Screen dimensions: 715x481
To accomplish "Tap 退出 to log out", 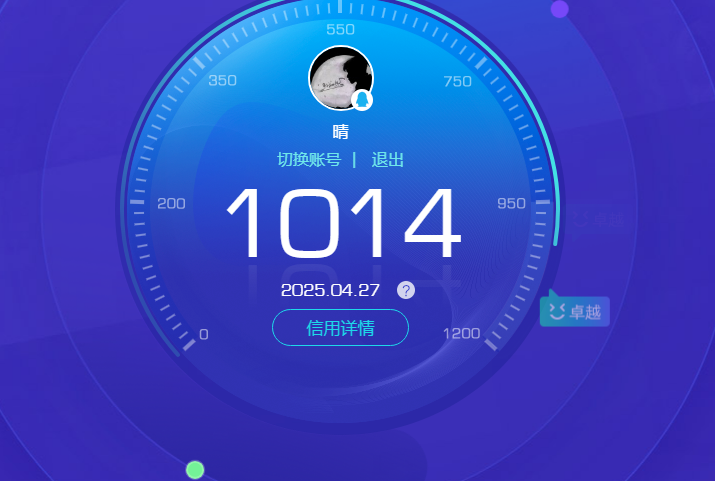I will click(388, 160).
